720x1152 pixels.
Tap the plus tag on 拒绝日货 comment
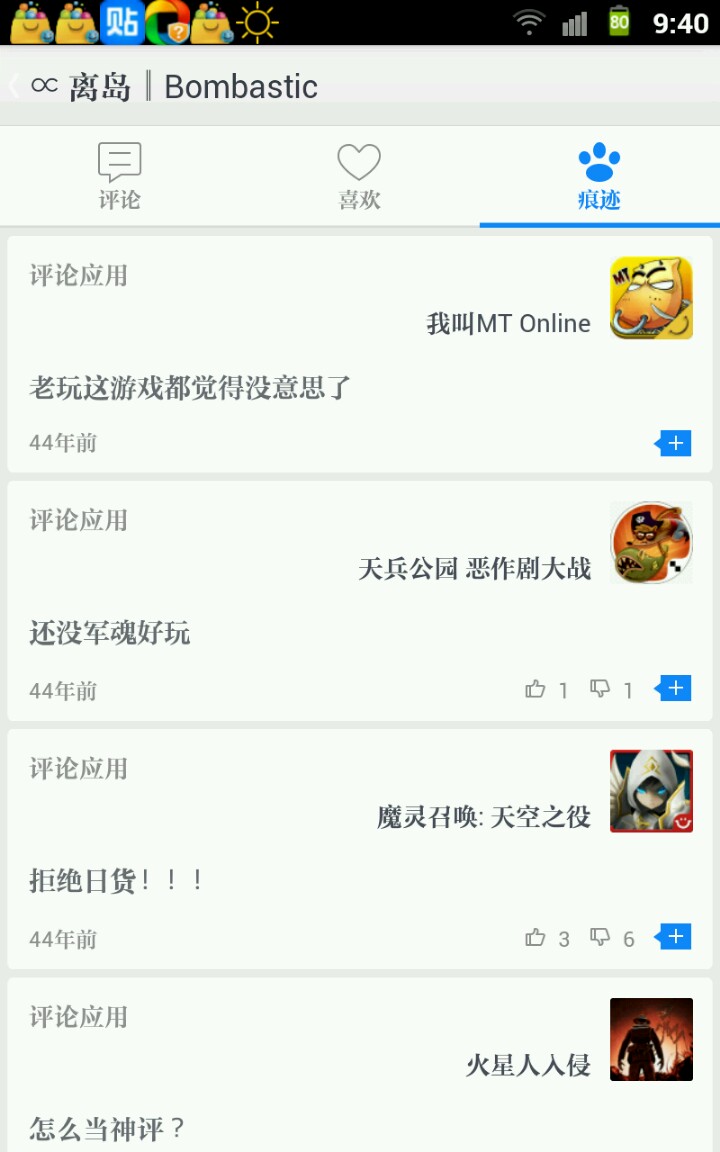(x=674, y=937)
